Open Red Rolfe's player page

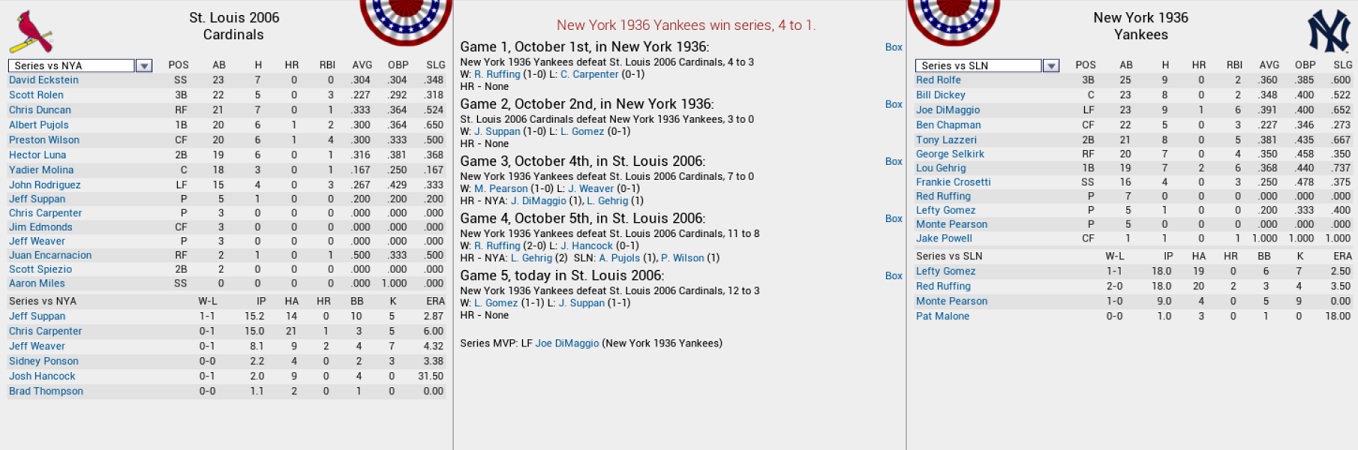(x=938, y=80)
